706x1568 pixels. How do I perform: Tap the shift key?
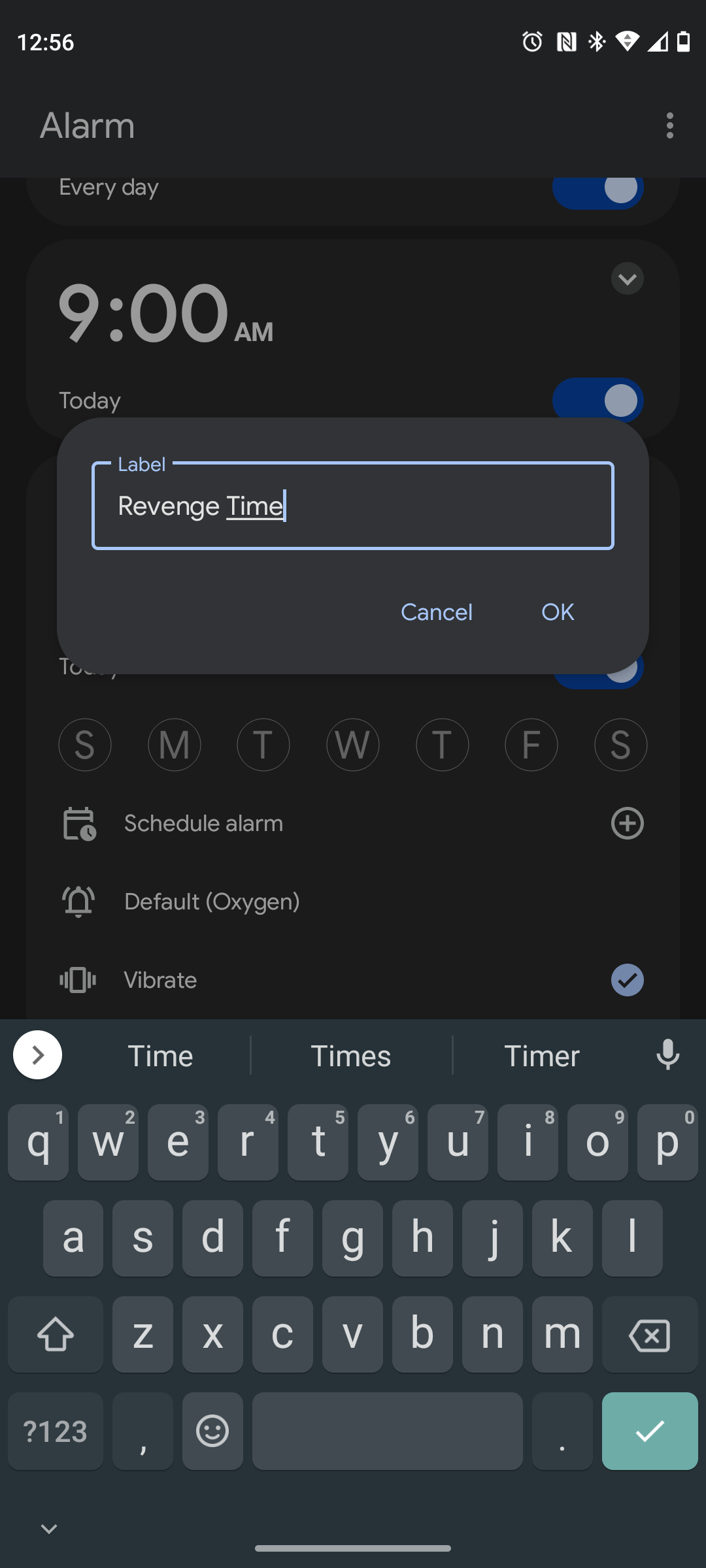(56, 1335)
